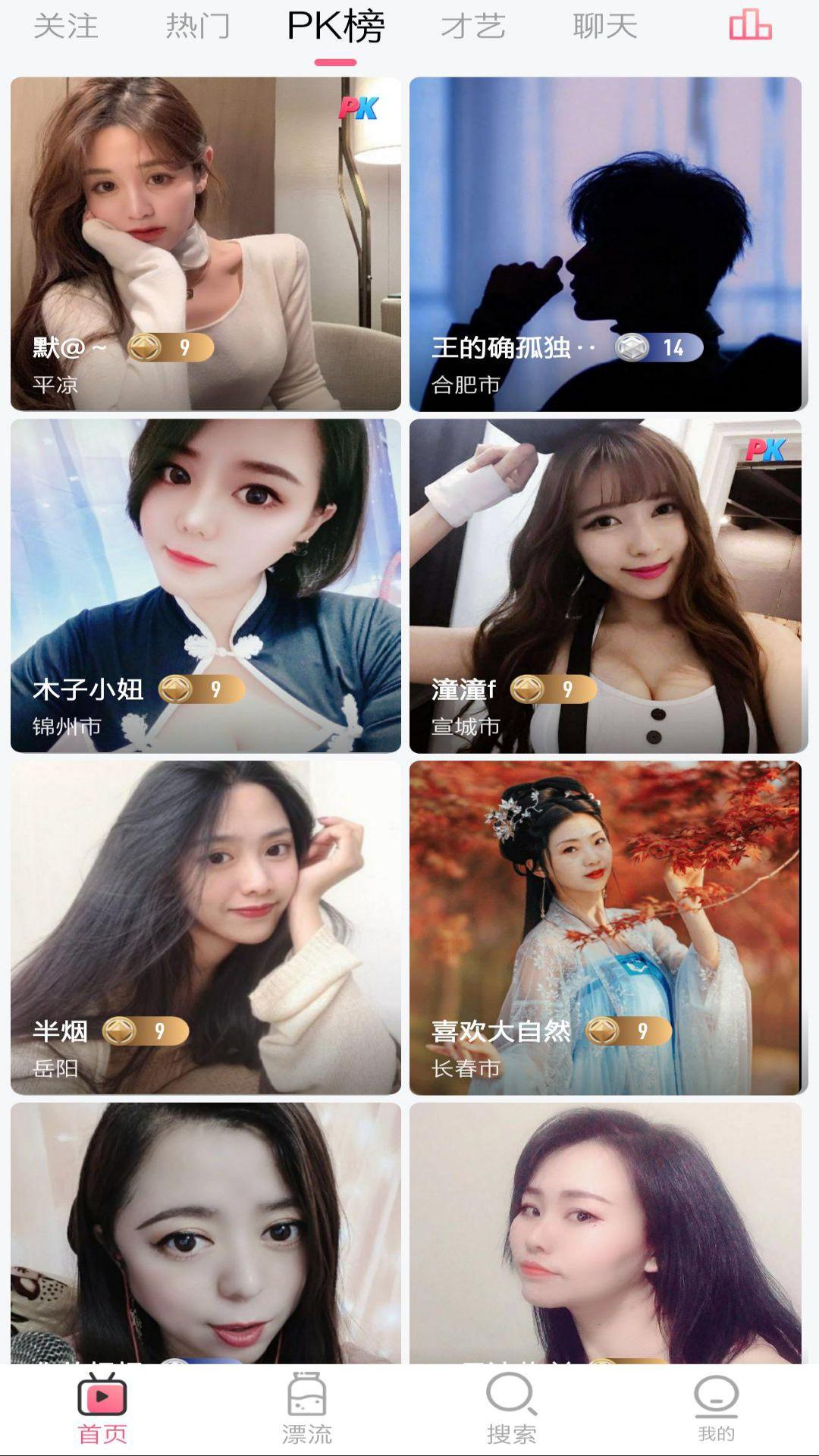
Task: View 木子小妞 stream from 锦州市
Action: [x=206, y=585]
